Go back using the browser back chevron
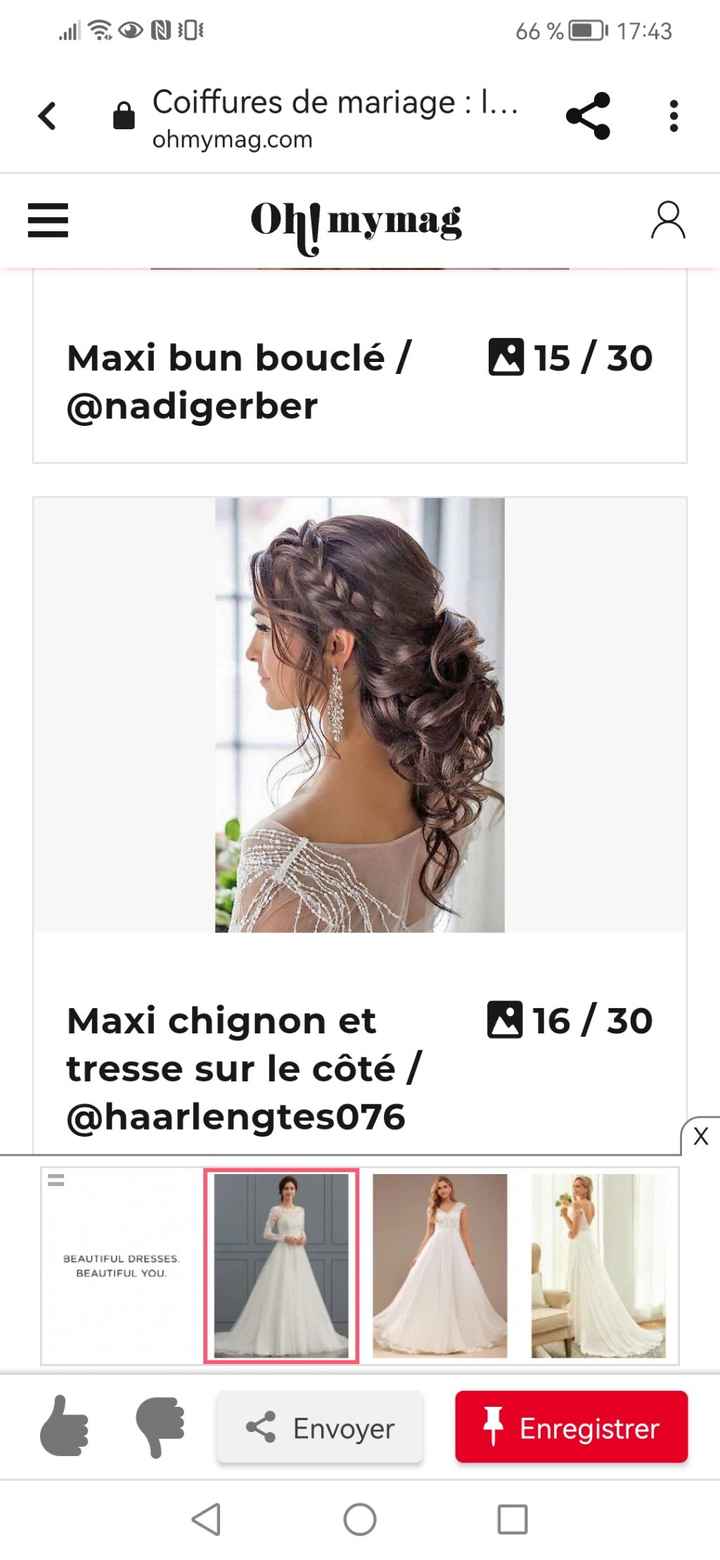Image resolution: width=720 pixels, height=1560 pixels. tap(46, 116)
